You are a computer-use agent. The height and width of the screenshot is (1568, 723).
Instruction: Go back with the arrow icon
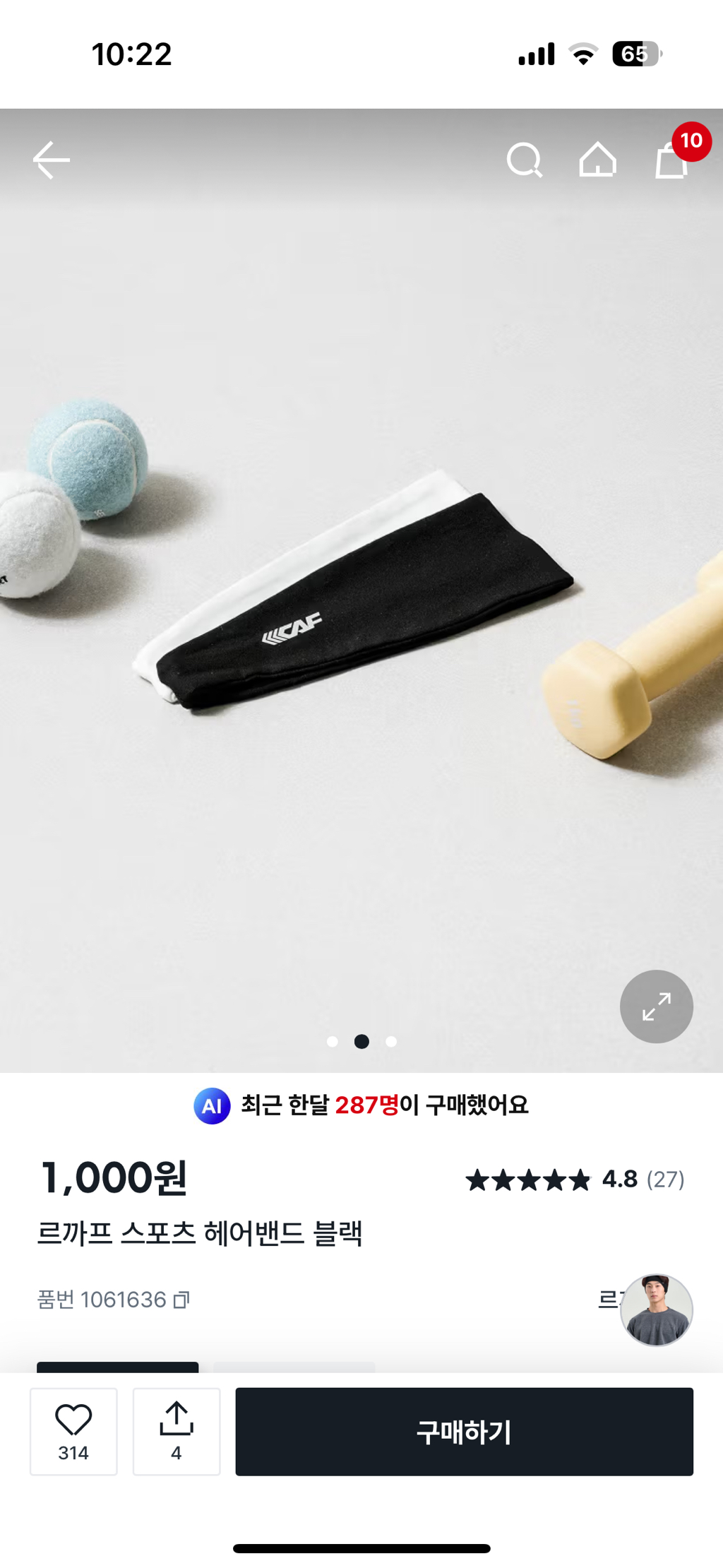(x=51, y=160)
